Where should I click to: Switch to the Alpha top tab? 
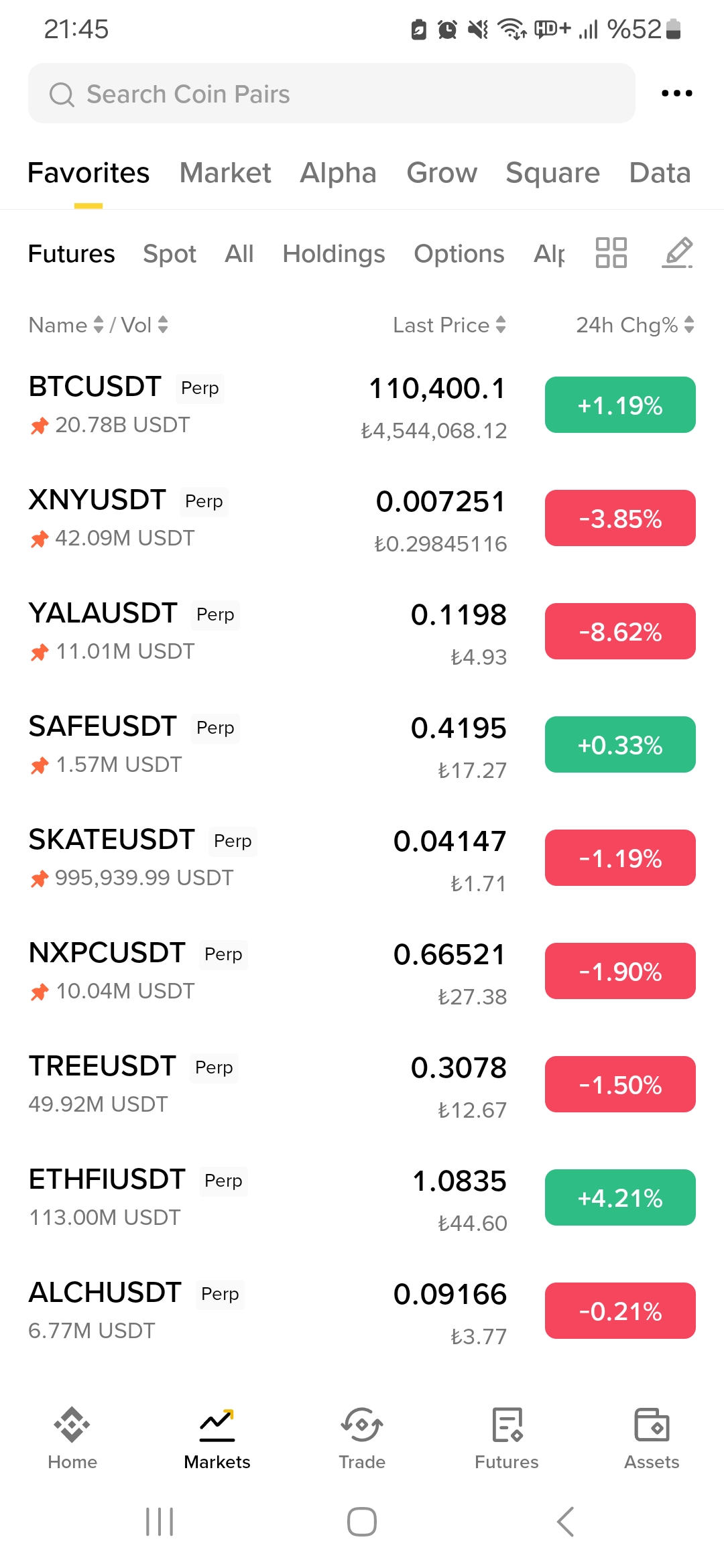338,173
